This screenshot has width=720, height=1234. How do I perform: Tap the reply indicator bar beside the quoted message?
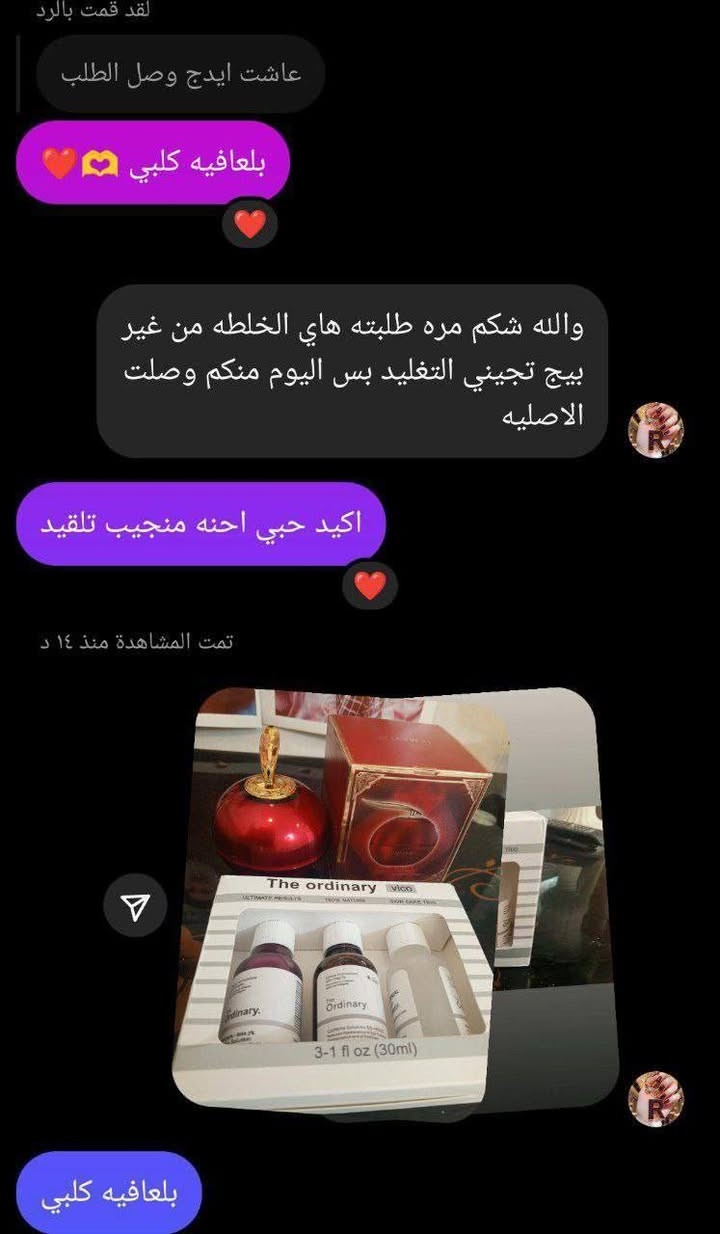tap(18, 72)
